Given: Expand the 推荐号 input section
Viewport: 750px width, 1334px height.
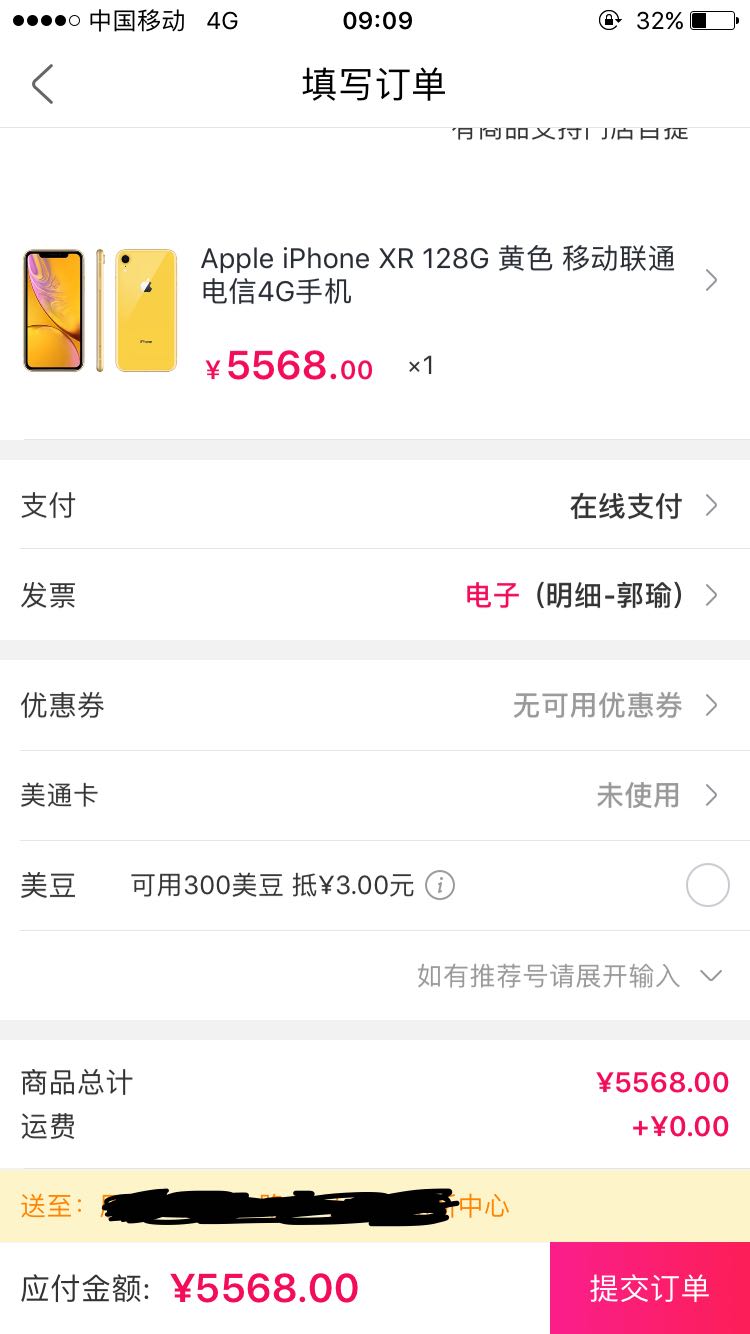Looking at the screenshot, I should 568,976.
